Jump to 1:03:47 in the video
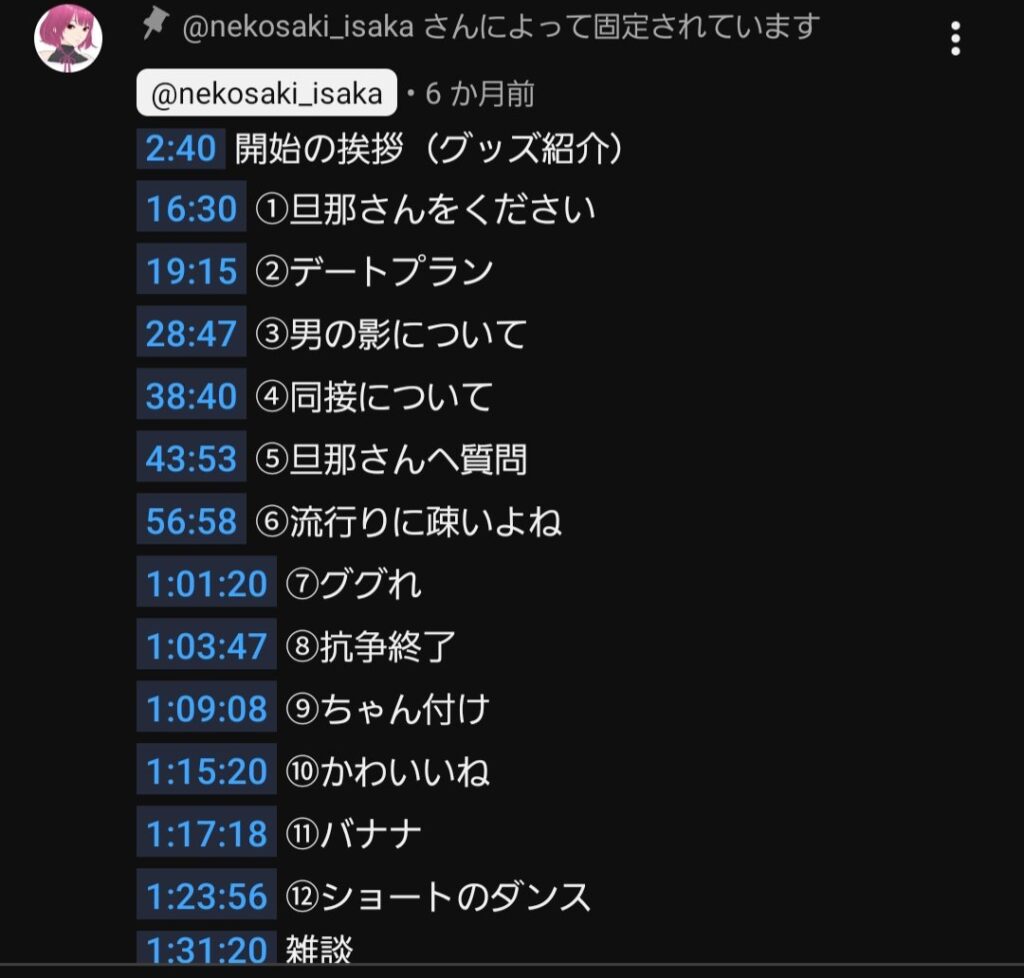1024x978 pixels. (207, 646)
